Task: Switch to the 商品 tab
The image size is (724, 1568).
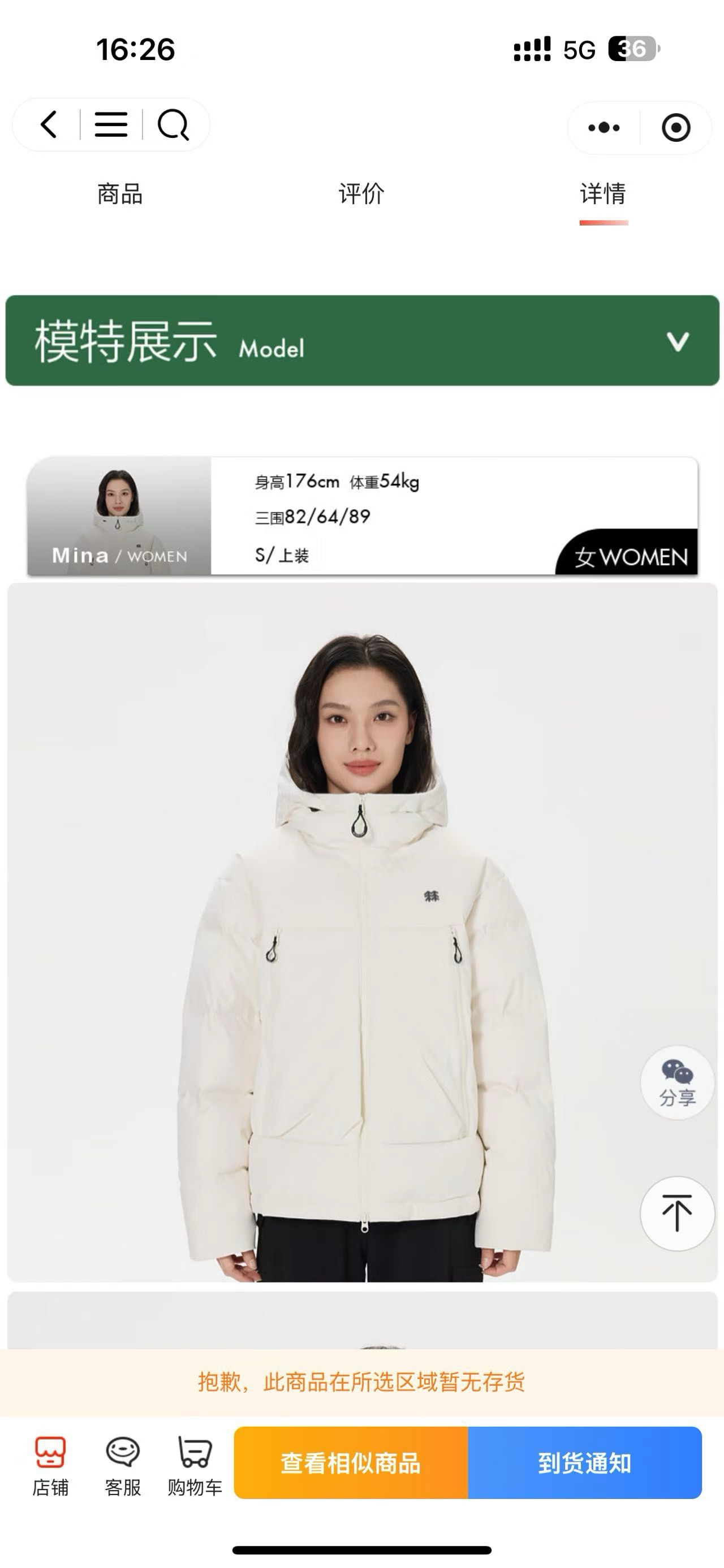Action: tap(120, 194)
